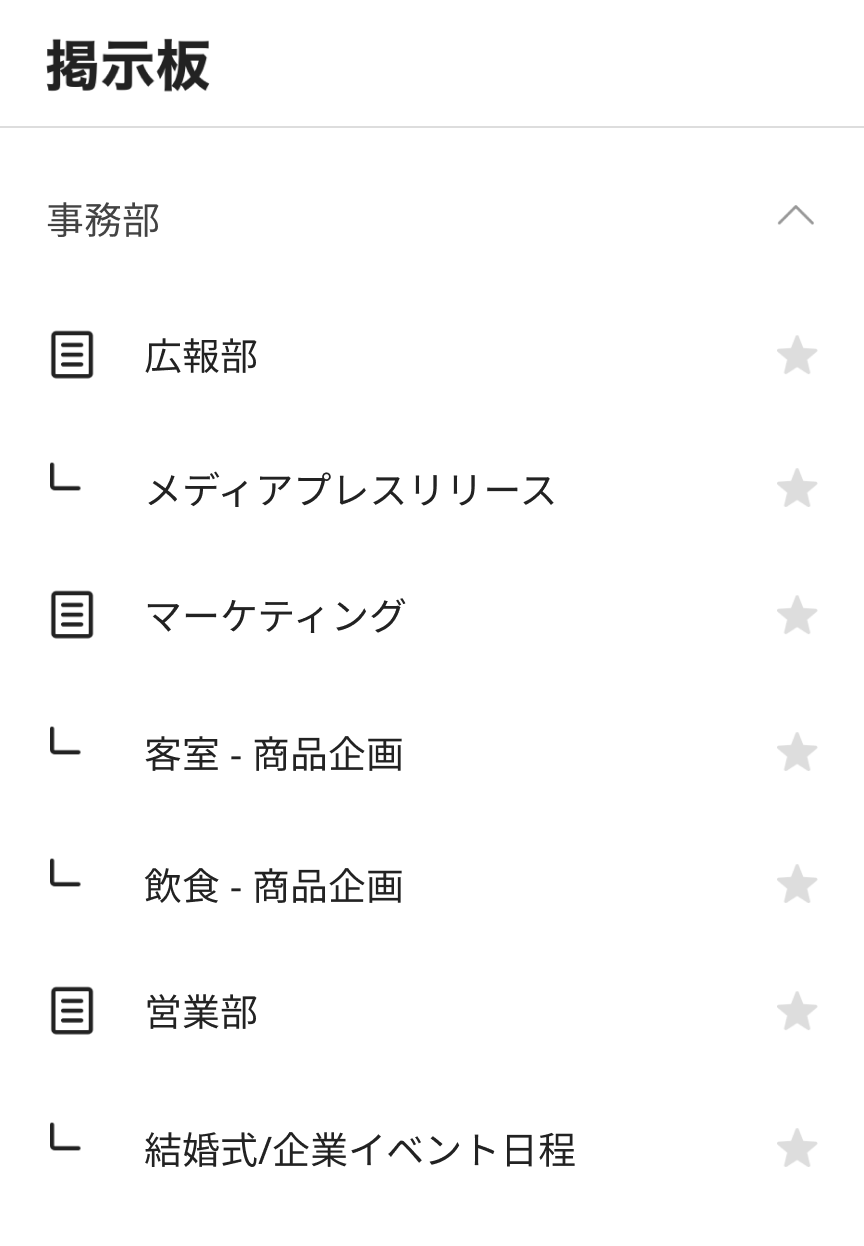This screenshot has width=864, height=1246.
Task: Favorite the メディアプレスリリース board
Action: 797,489
